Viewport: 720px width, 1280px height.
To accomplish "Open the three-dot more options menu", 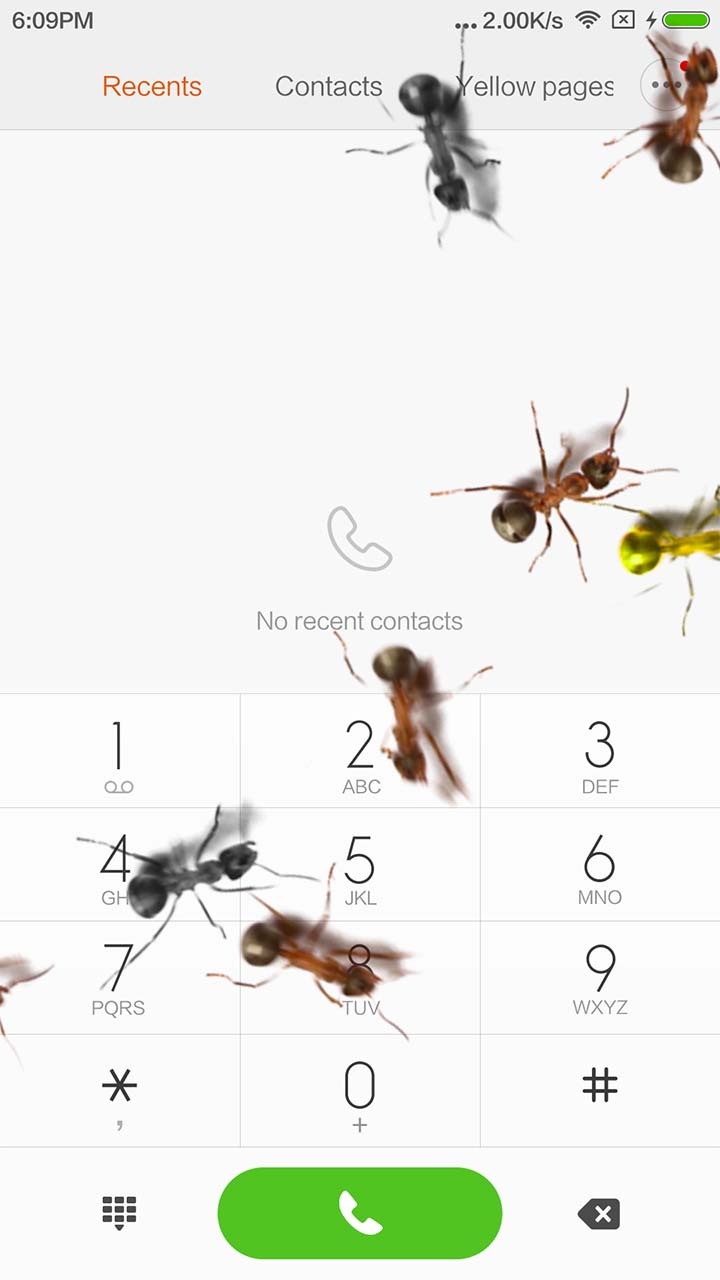I will point(665,86).
